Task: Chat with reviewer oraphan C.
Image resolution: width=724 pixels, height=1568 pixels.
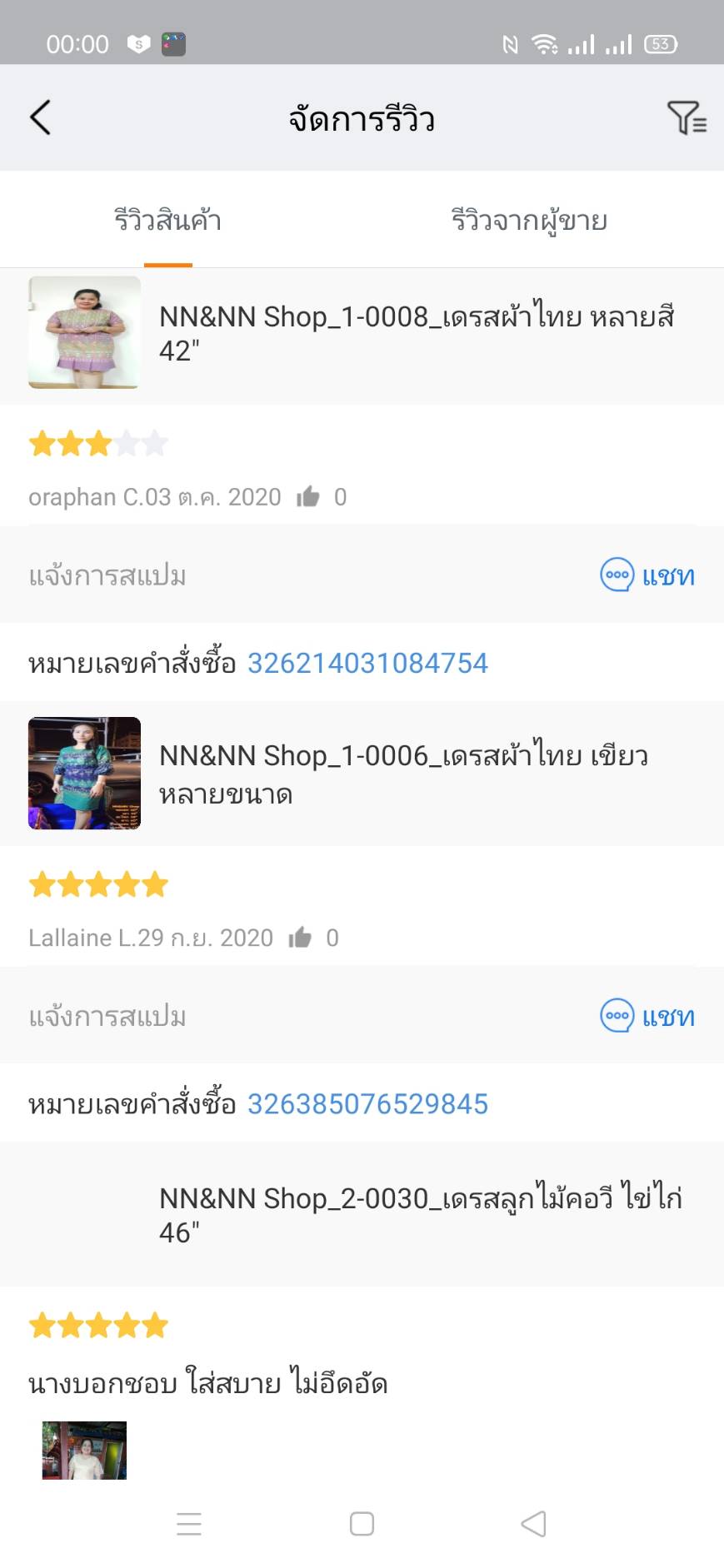Action: click(647, 575)
